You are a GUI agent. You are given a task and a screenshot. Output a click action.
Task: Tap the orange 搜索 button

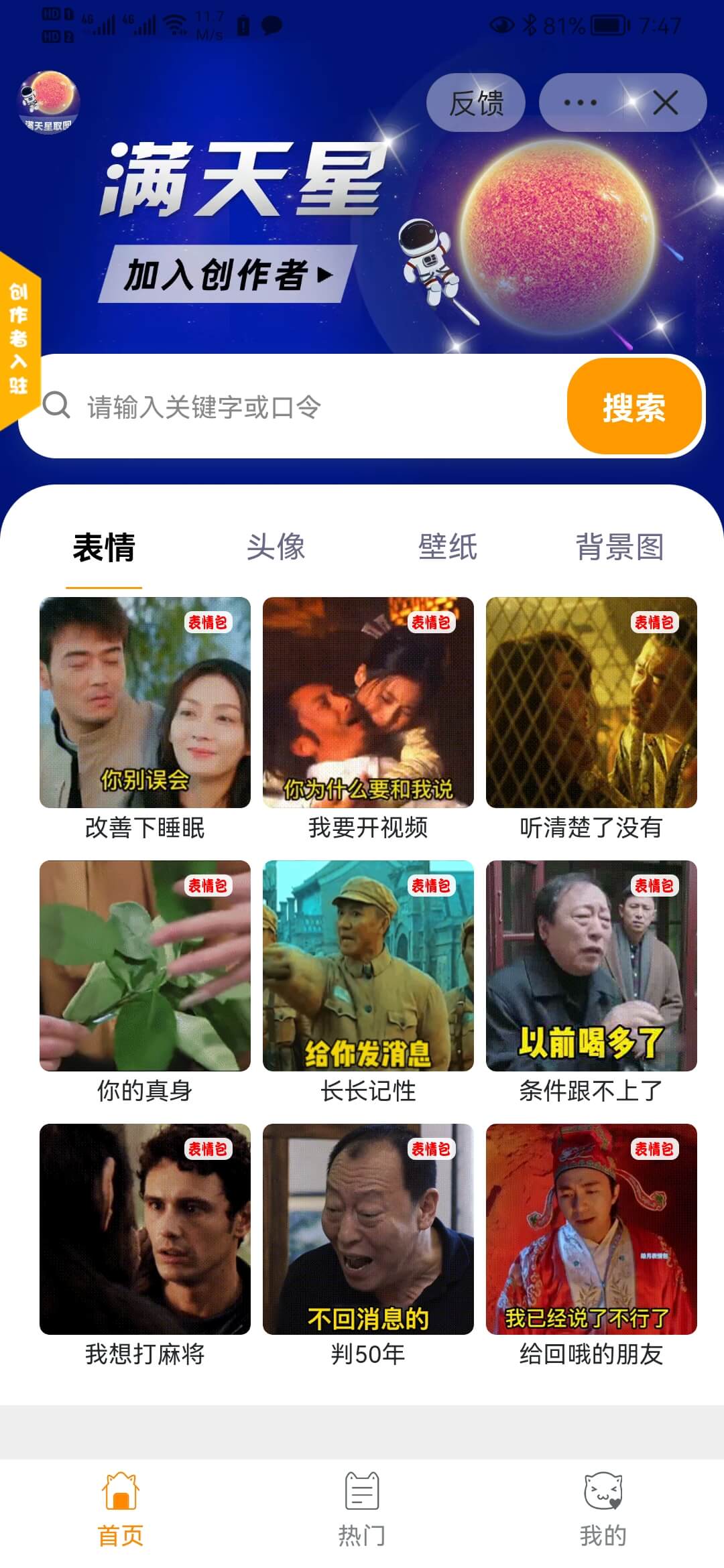(x=633, y=407)
